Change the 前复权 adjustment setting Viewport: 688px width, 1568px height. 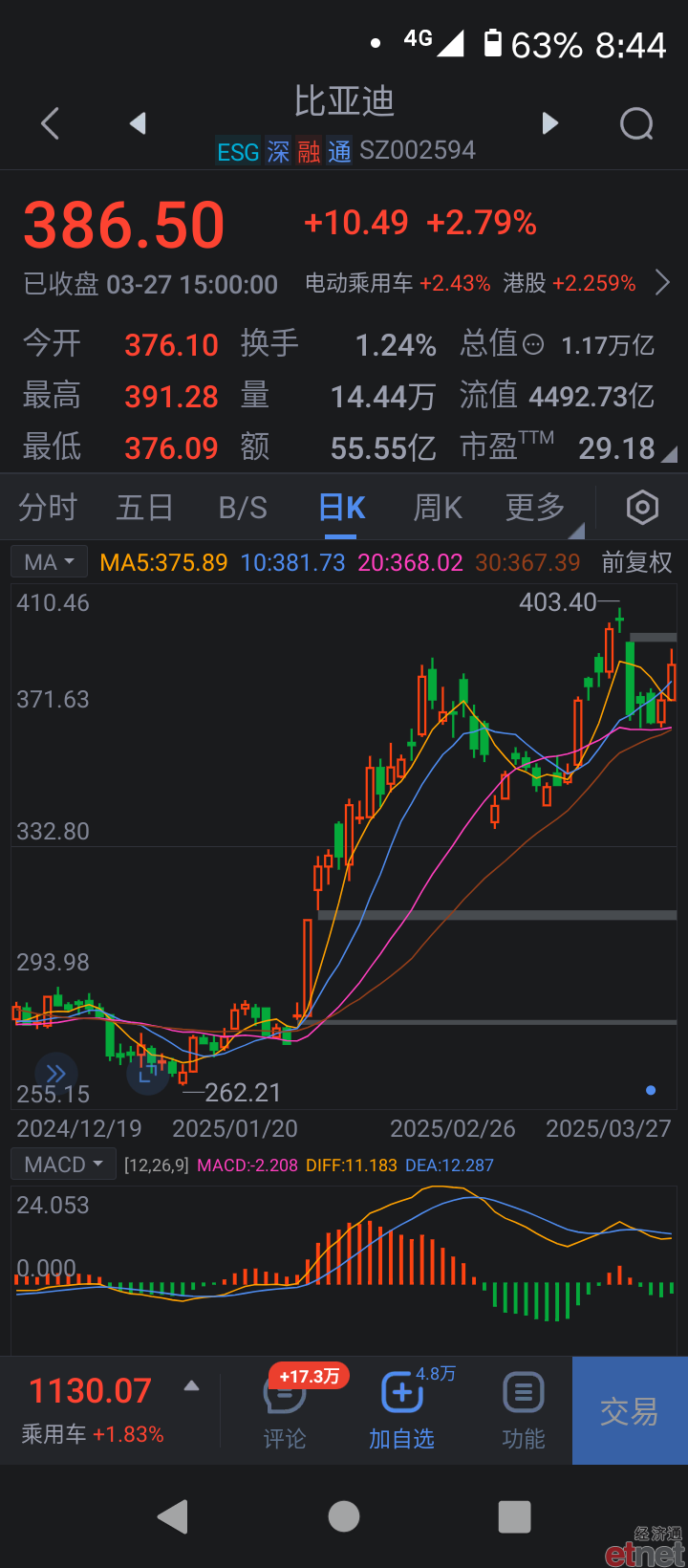pos(636,562)
